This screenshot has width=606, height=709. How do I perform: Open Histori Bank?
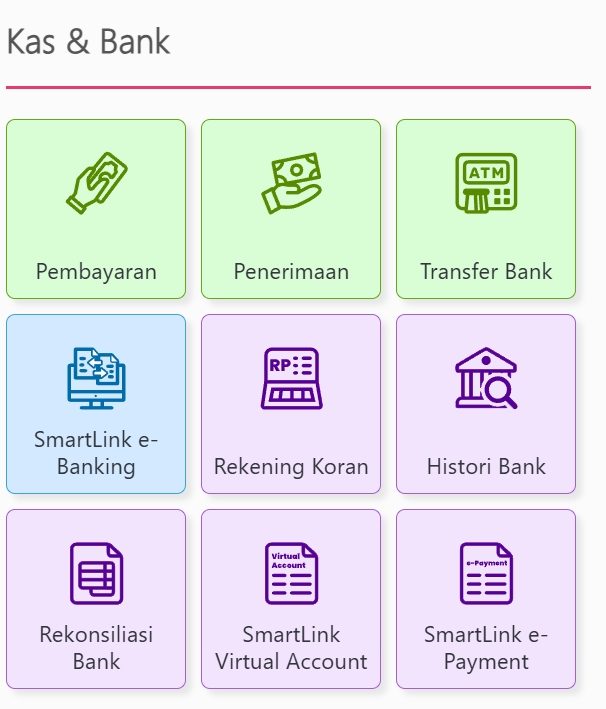click(486, 404)
